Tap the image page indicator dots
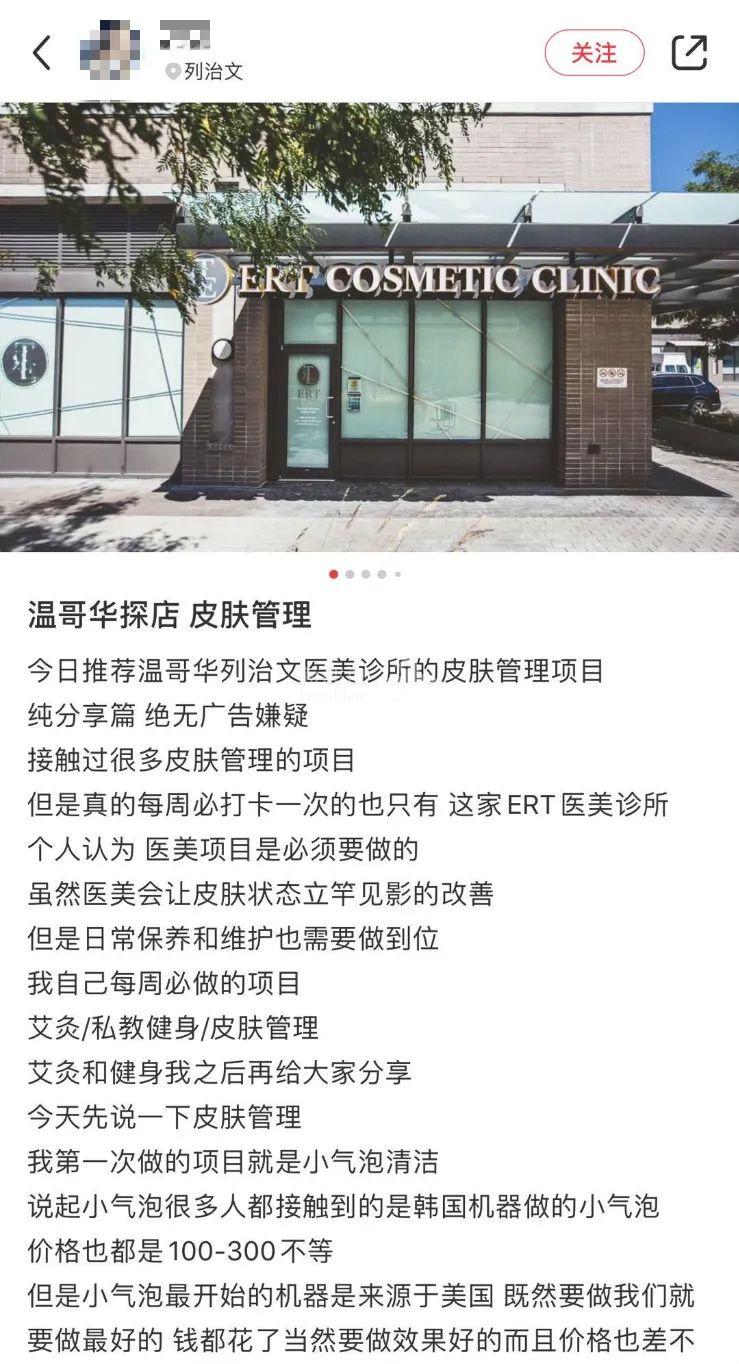Image resolution: width=739 pixels, height=1364 pixels. point(365,575)
